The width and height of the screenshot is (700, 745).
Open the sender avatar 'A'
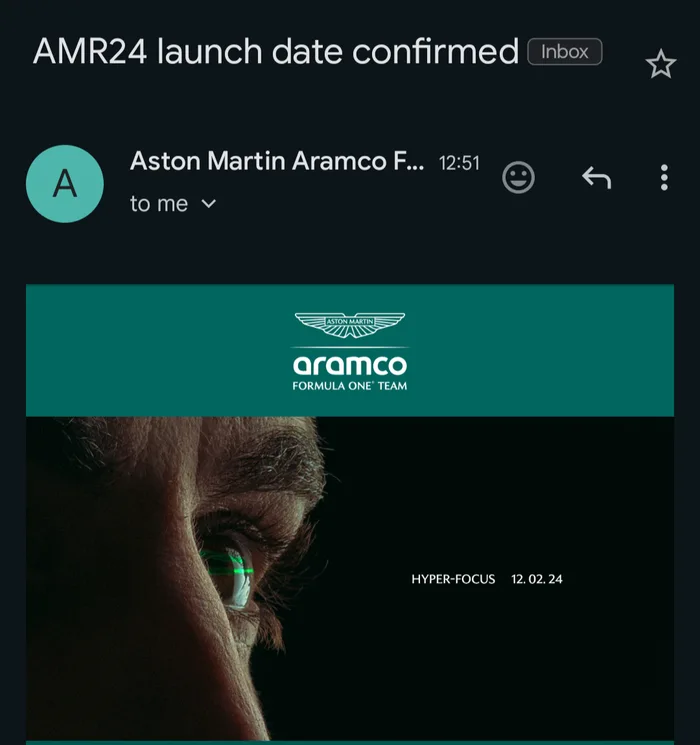(65, 183)
